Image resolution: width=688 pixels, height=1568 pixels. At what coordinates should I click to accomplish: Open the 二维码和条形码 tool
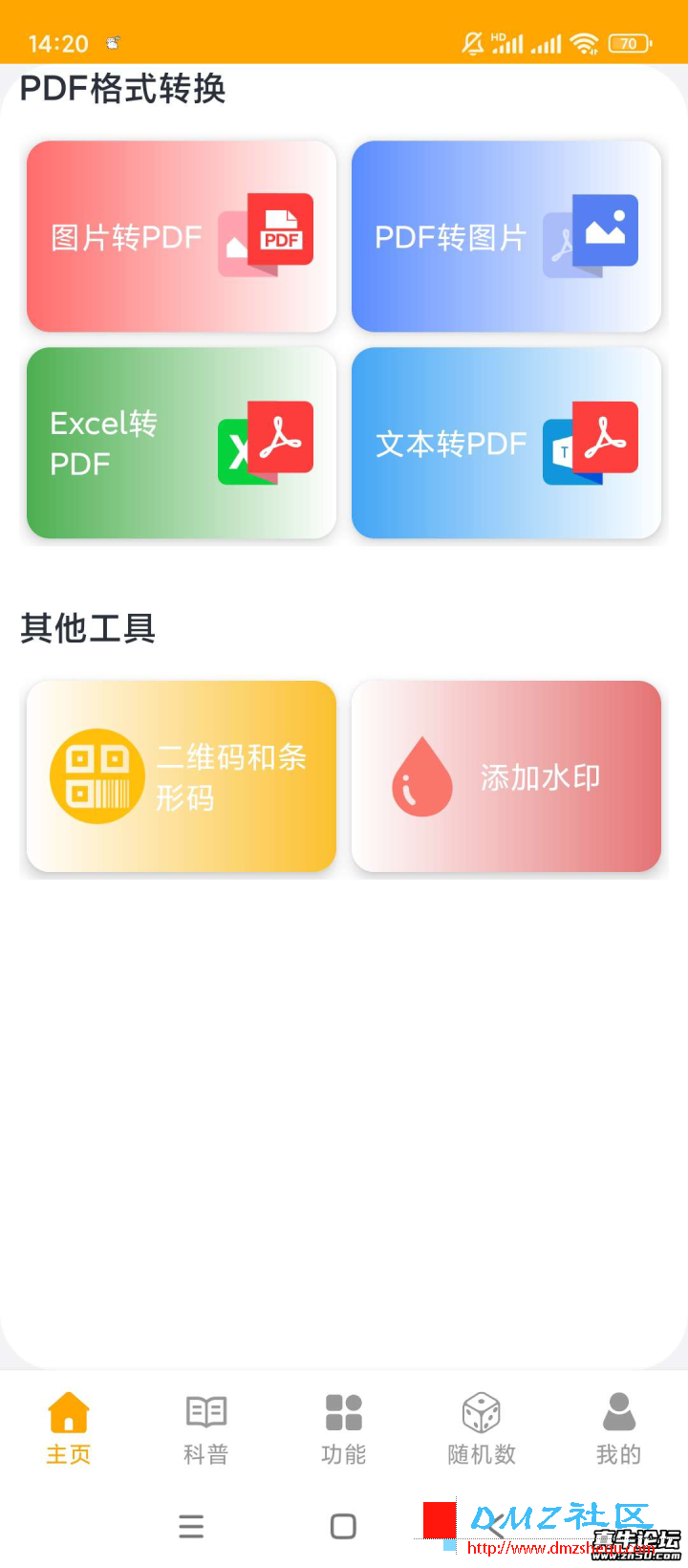[182, 776]
